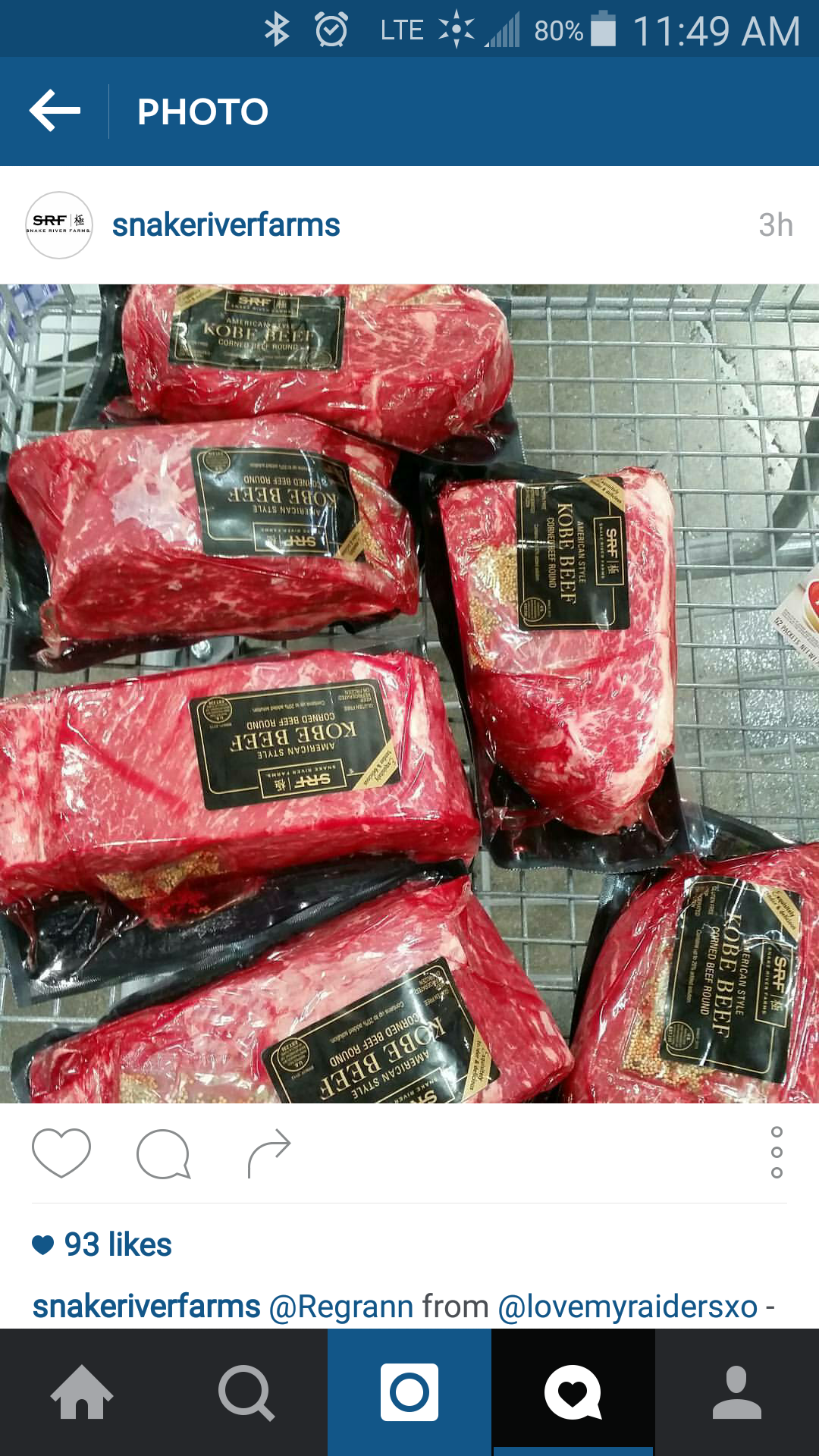The width and height of the screenshot is (819, 1456).
Task: Open the @Regrann mention in the caption
Action: point(340,1307)
